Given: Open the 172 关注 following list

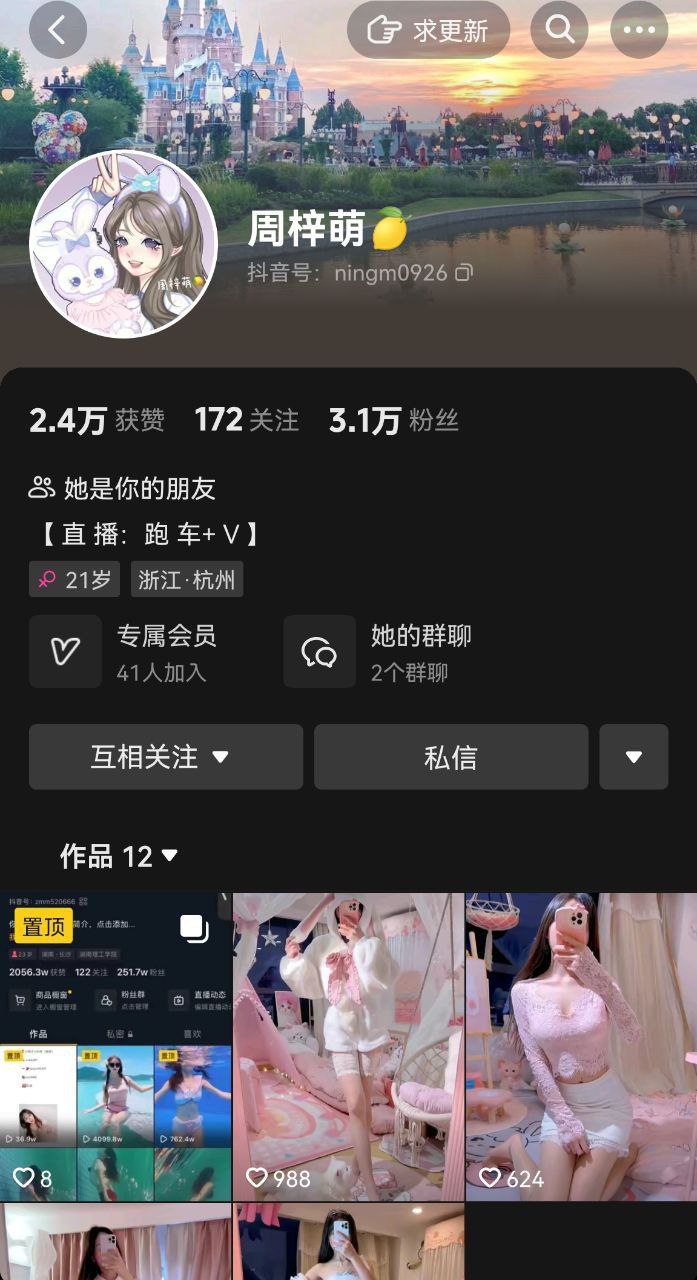Looking at the screenshot, I should pos(246,420).
